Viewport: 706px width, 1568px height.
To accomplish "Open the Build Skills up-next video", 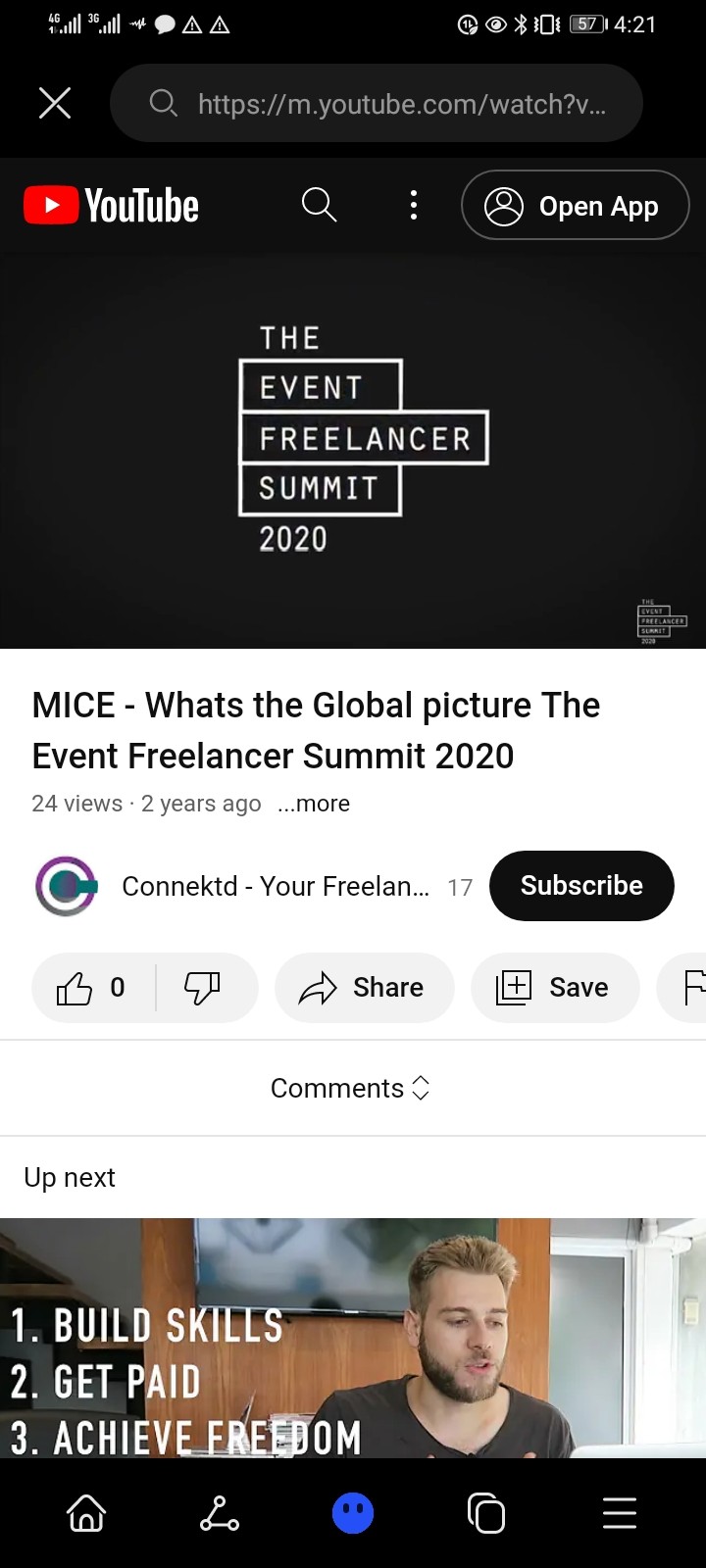I will coord(353,1338).
